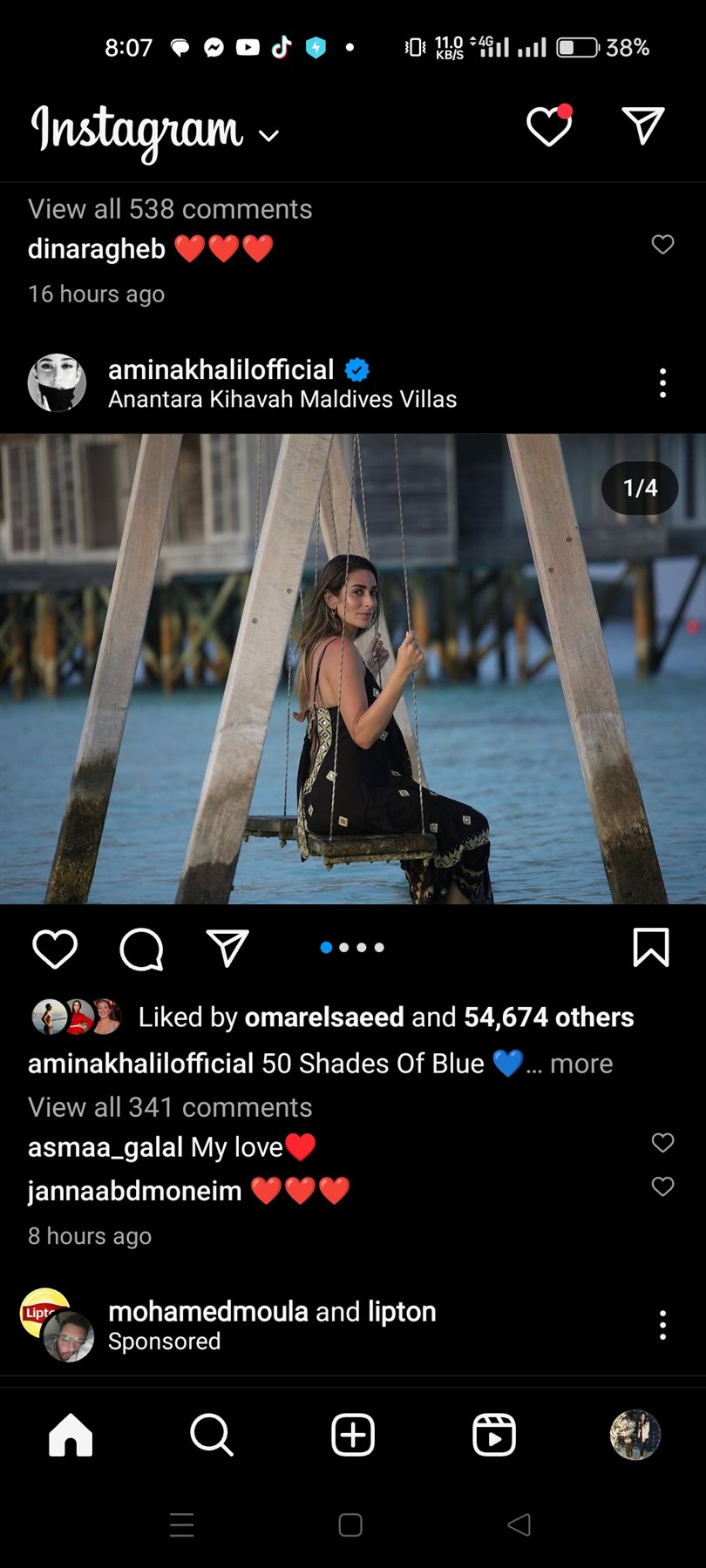Open options on the sponsored lipton post

[x=662, y=1324]
